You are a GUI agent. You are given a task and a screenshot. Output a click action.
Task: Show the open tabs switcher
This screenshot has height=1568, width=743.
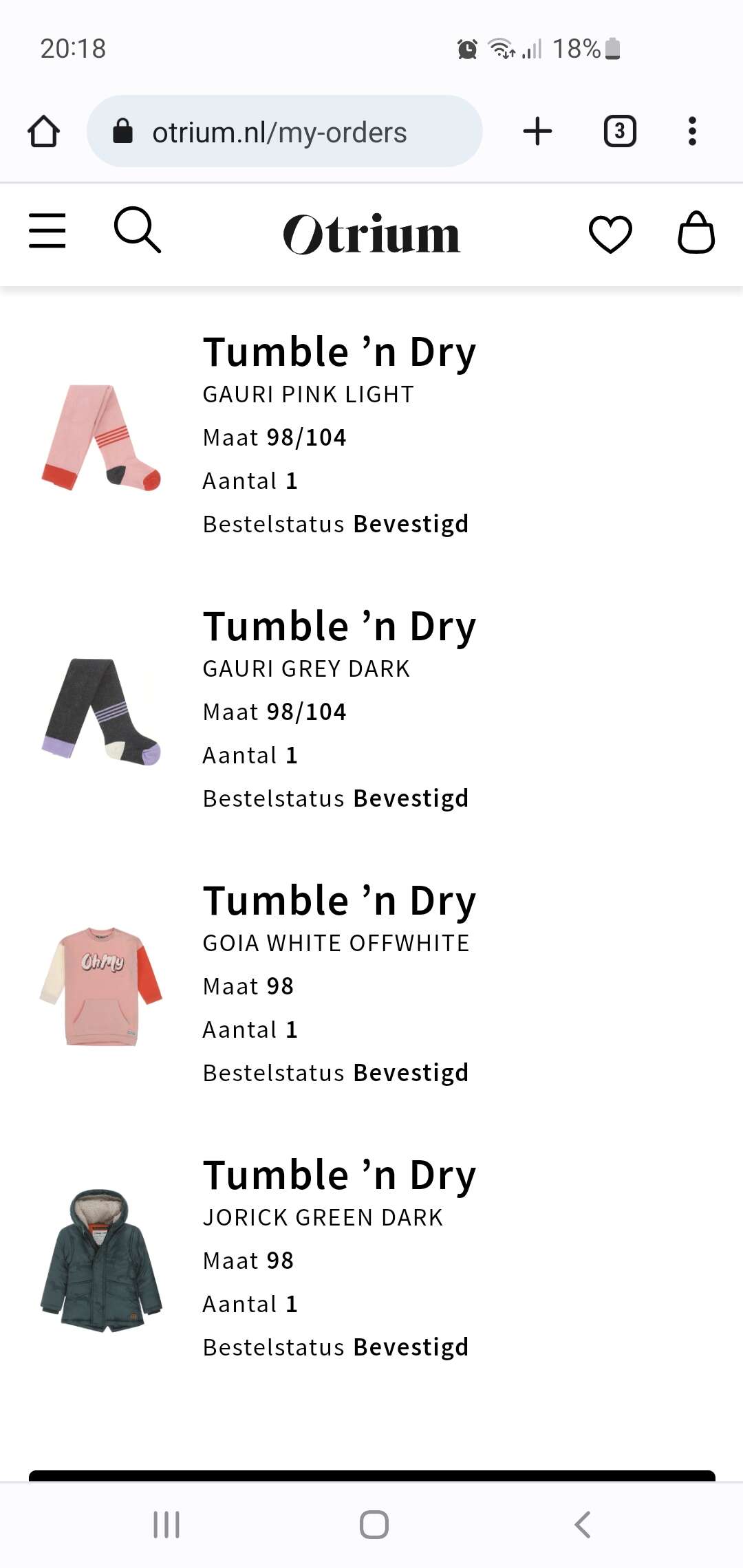(x=620, y=131)
